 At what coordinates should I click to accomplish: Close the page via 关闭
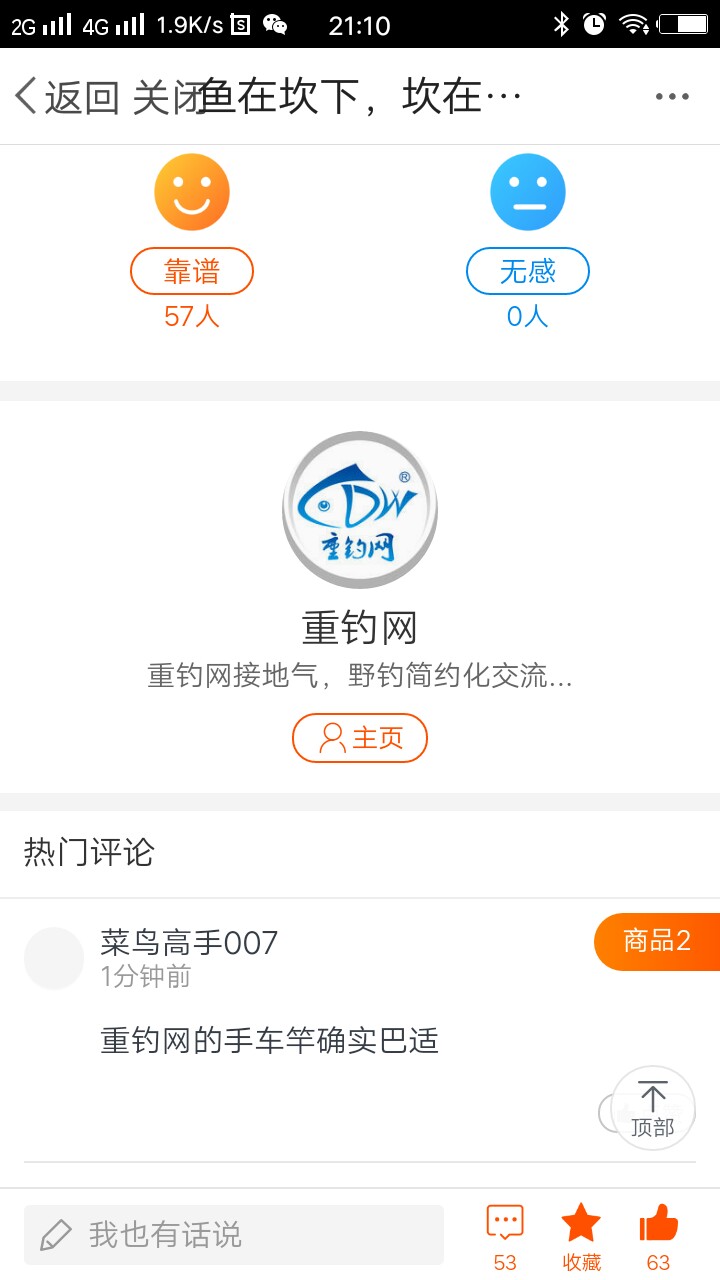(x=167, y=97)
